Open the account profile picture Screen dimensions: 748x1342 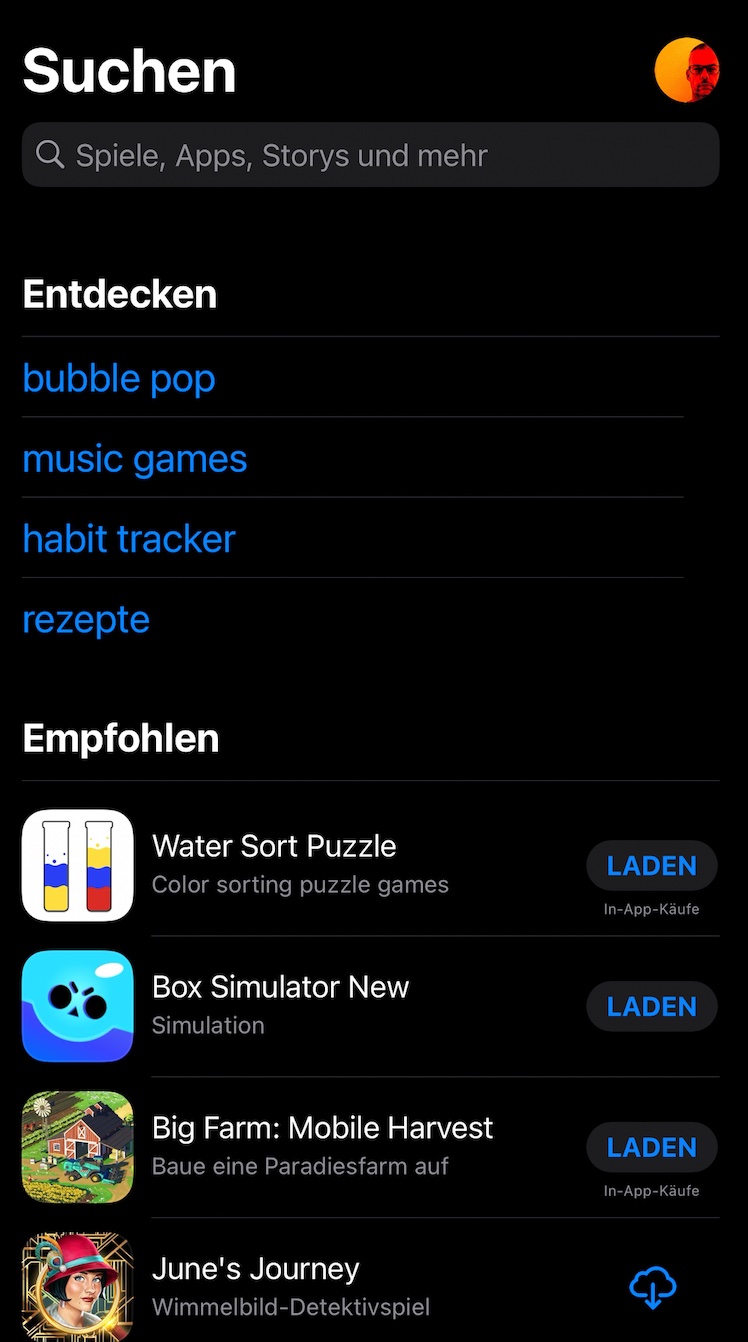coord(686,70)
